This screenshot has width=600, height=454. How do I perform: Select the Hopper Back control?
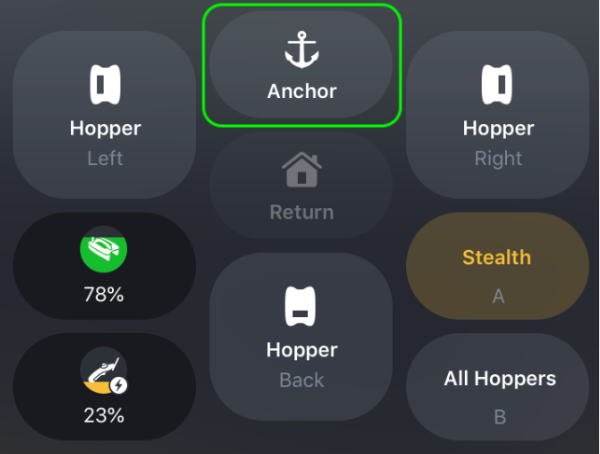click(302, 335)
